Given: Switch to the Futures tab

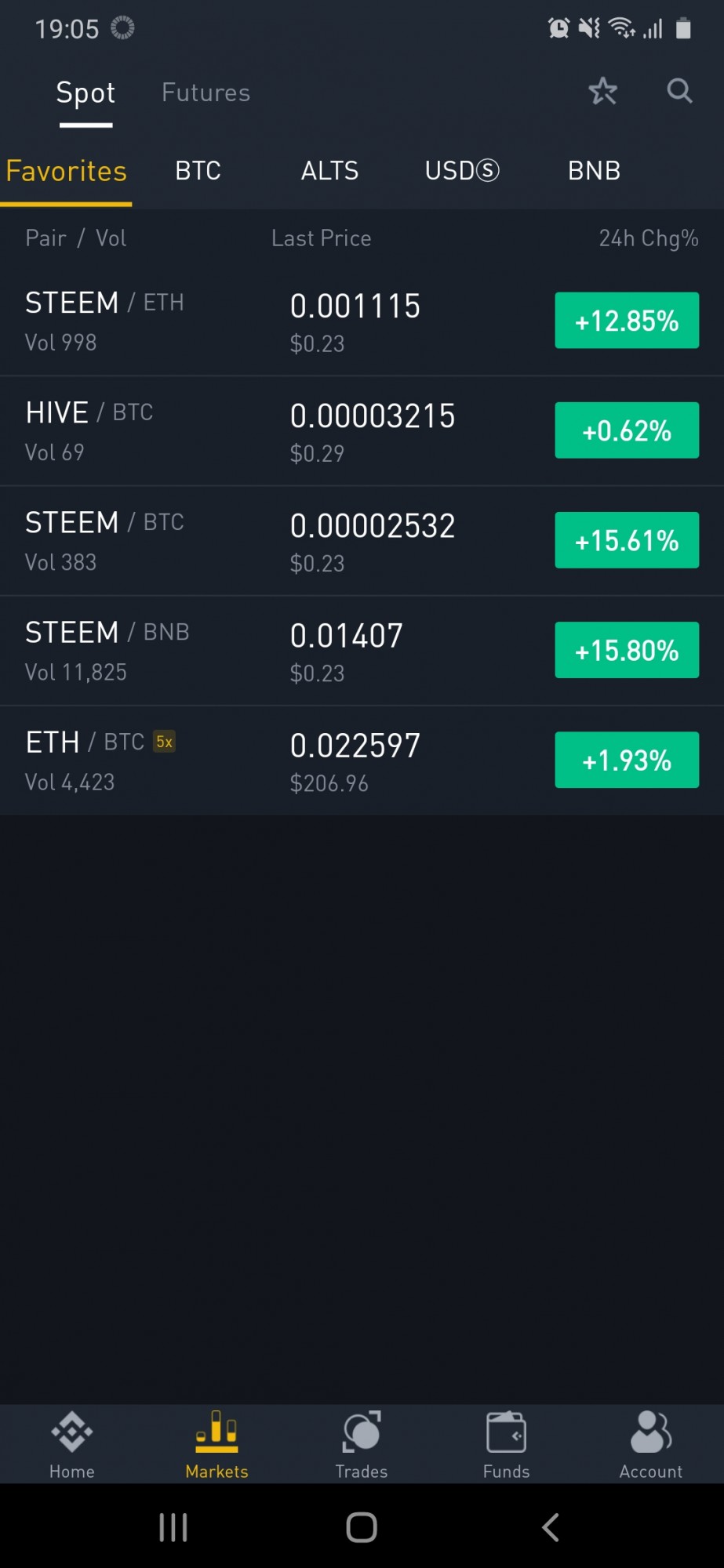Looking at the screenshot, I should (x=206, y=93).
